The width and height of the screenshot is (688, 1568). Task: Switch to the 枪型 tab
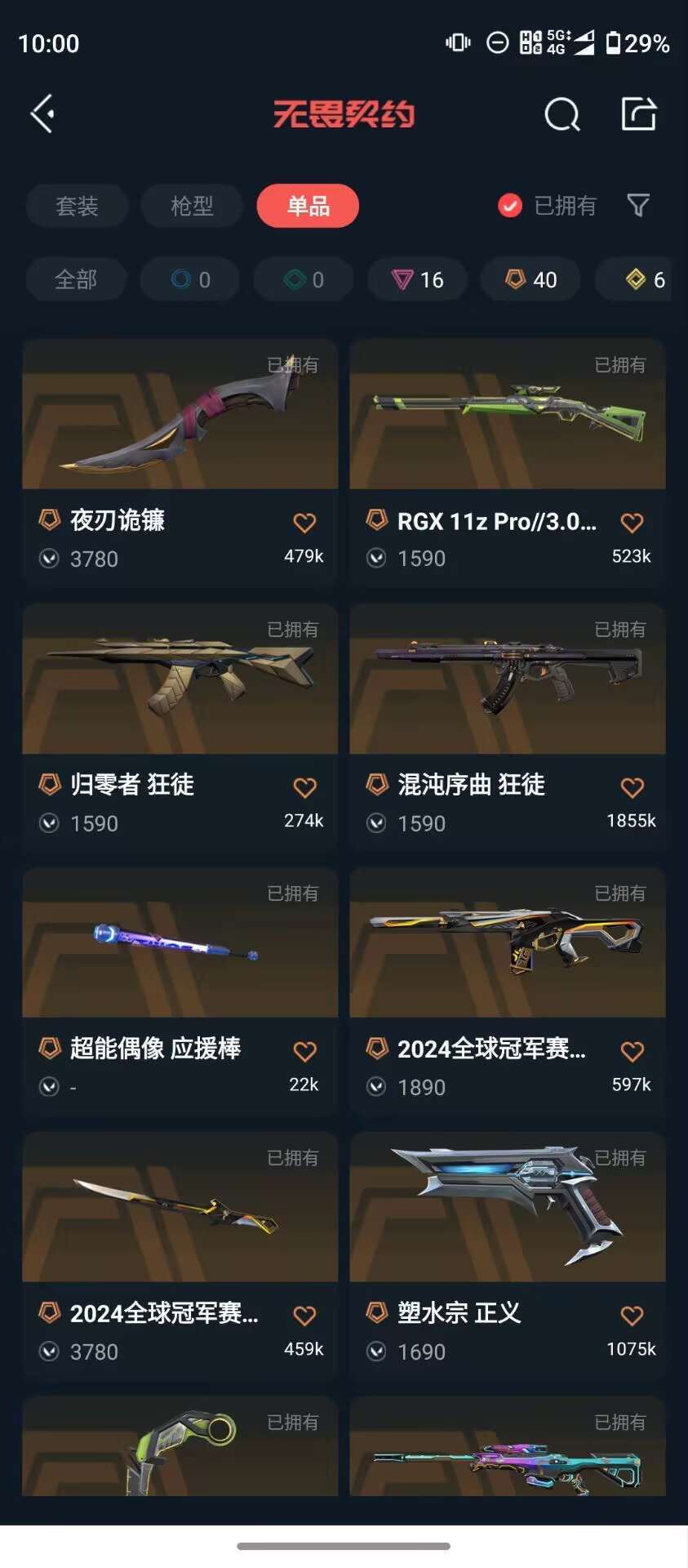(192, 206)
